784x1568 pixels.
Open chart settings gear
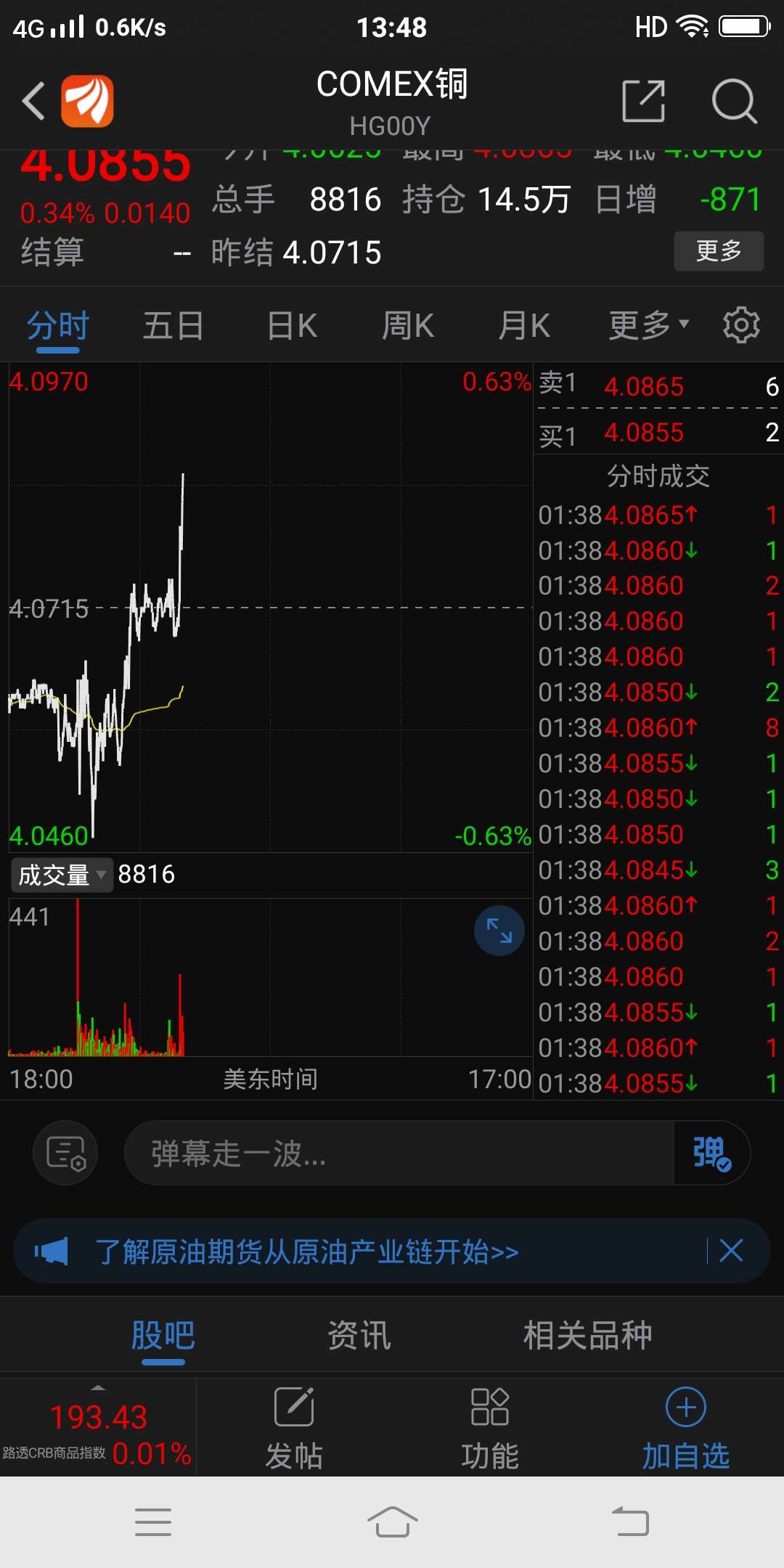(741, 325)
